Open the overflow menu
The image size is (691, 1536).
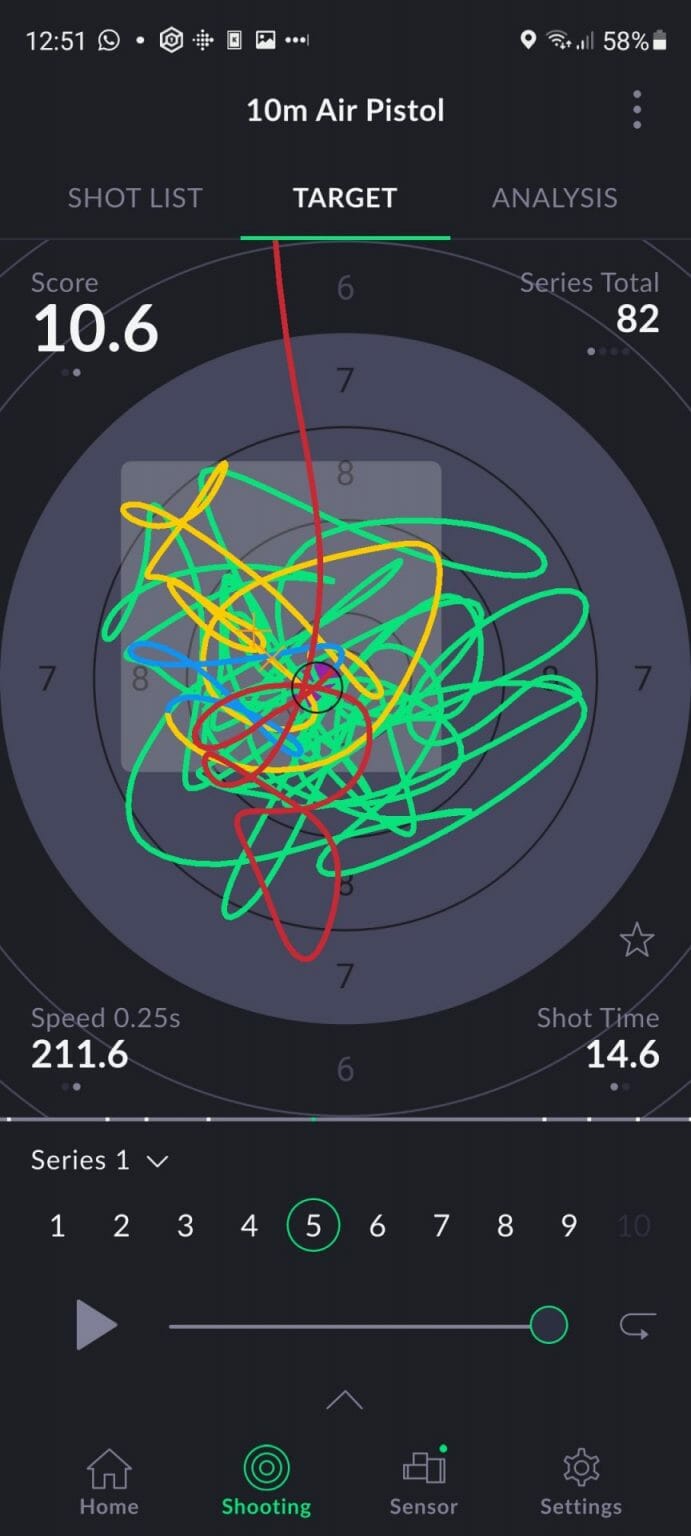pyautogui.click(x=637, y=110)
